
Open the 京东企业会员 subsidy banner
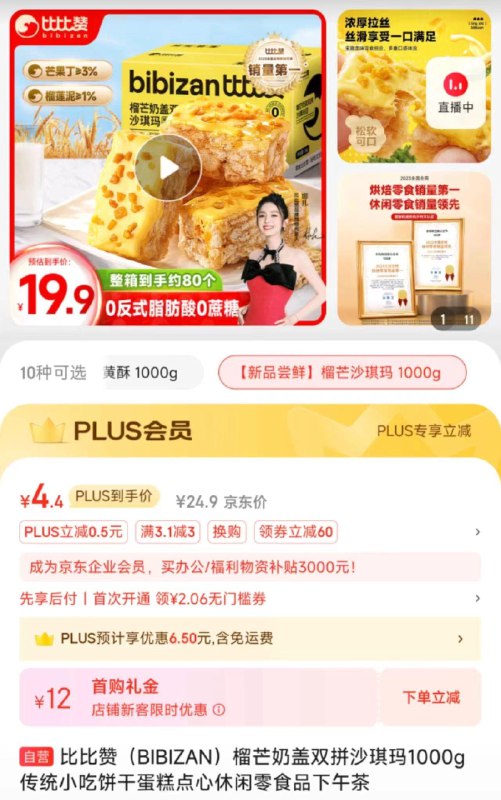(x=250, y=567)
